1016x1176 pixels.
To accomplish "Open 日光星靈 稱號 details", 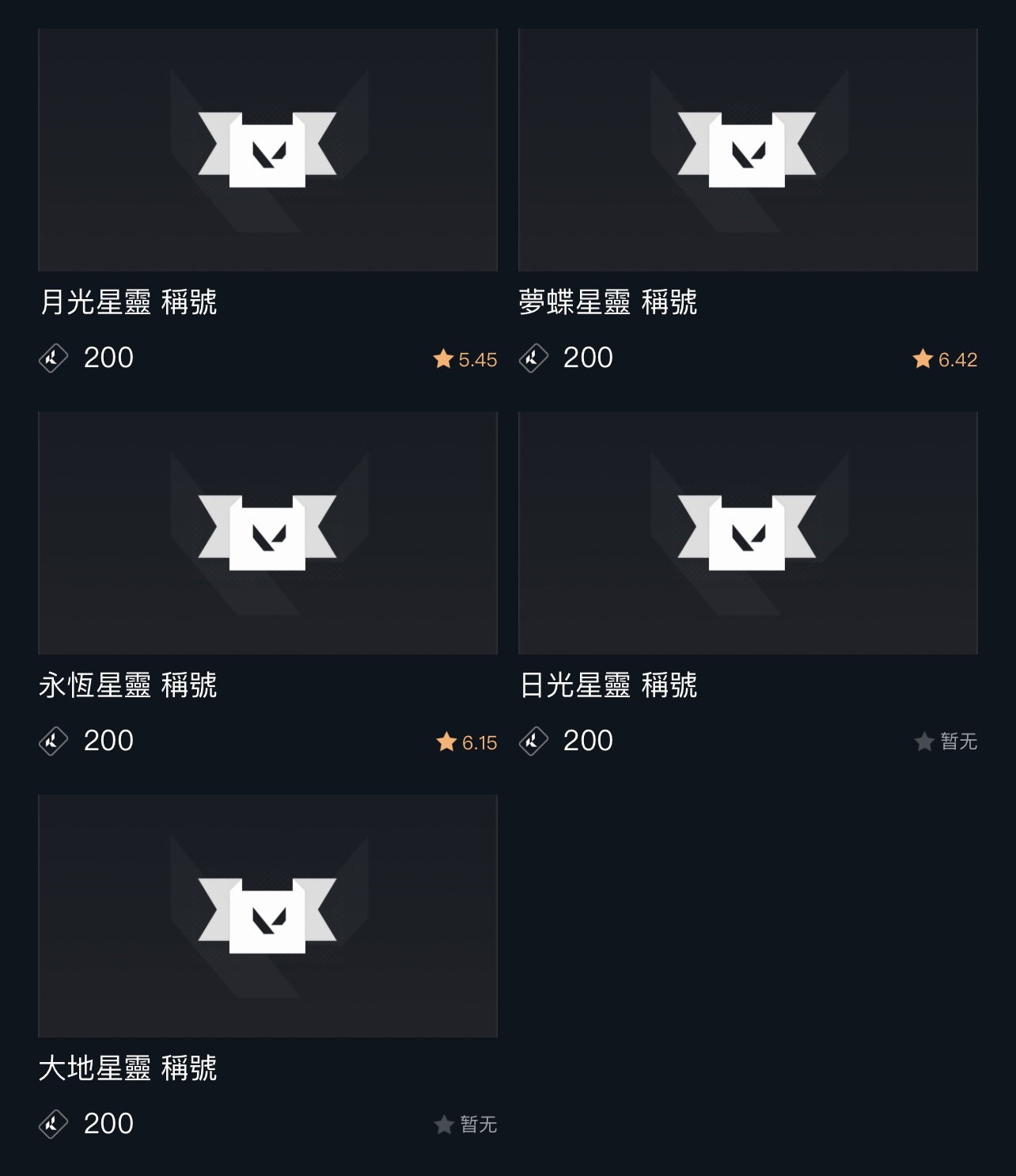I will click(748, 533).
